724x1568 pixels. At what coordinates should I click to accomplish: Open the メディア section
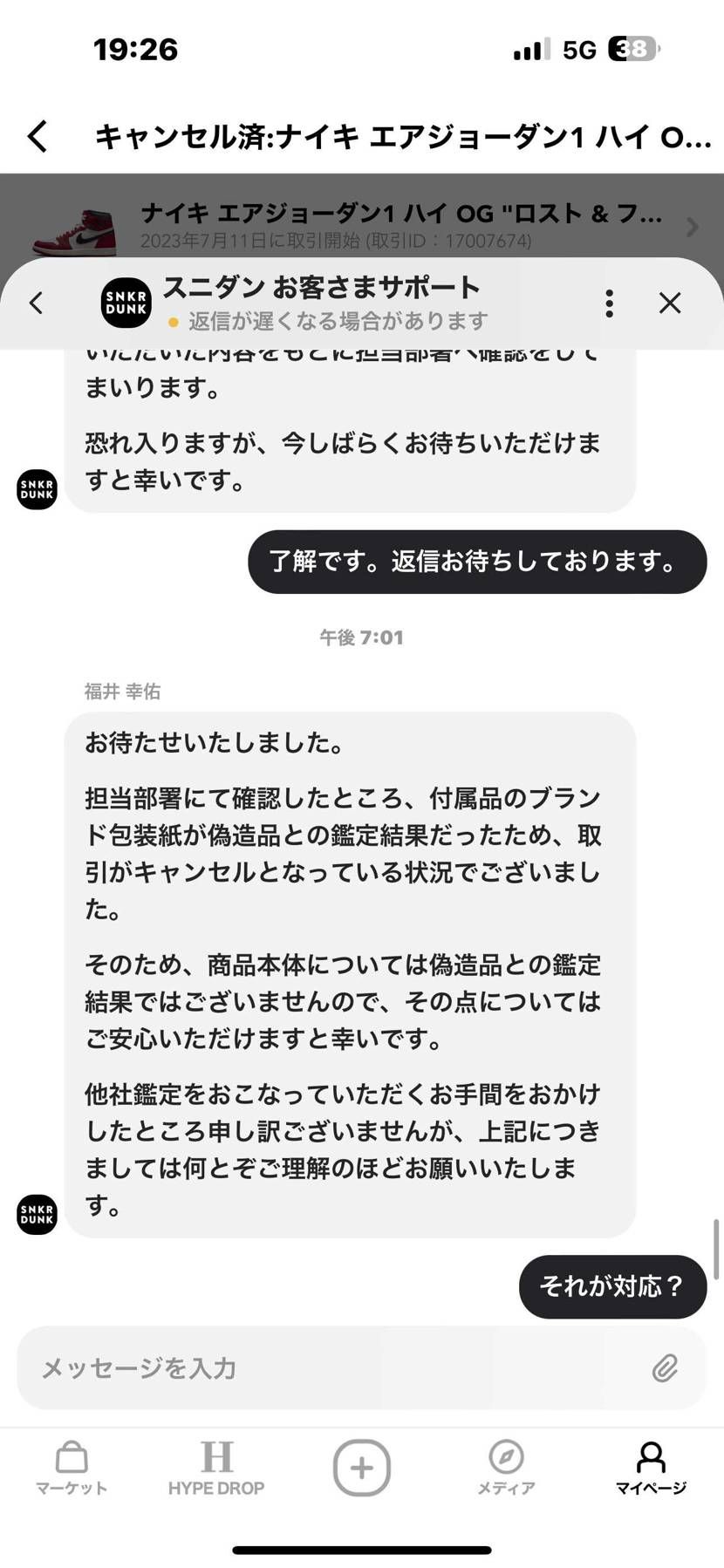[506, 1467]
